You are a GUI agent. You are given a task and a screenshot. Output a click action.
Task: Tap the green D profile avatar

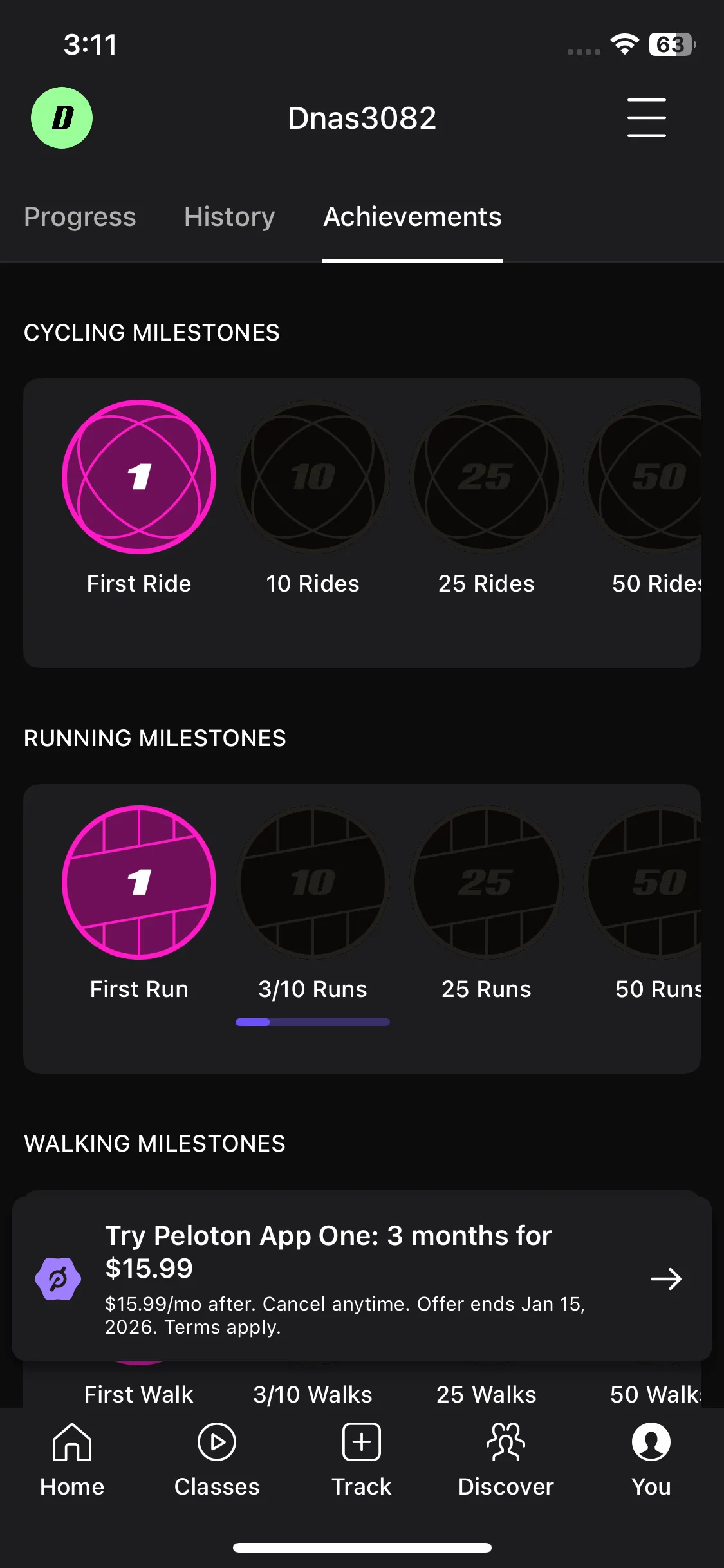62,118
